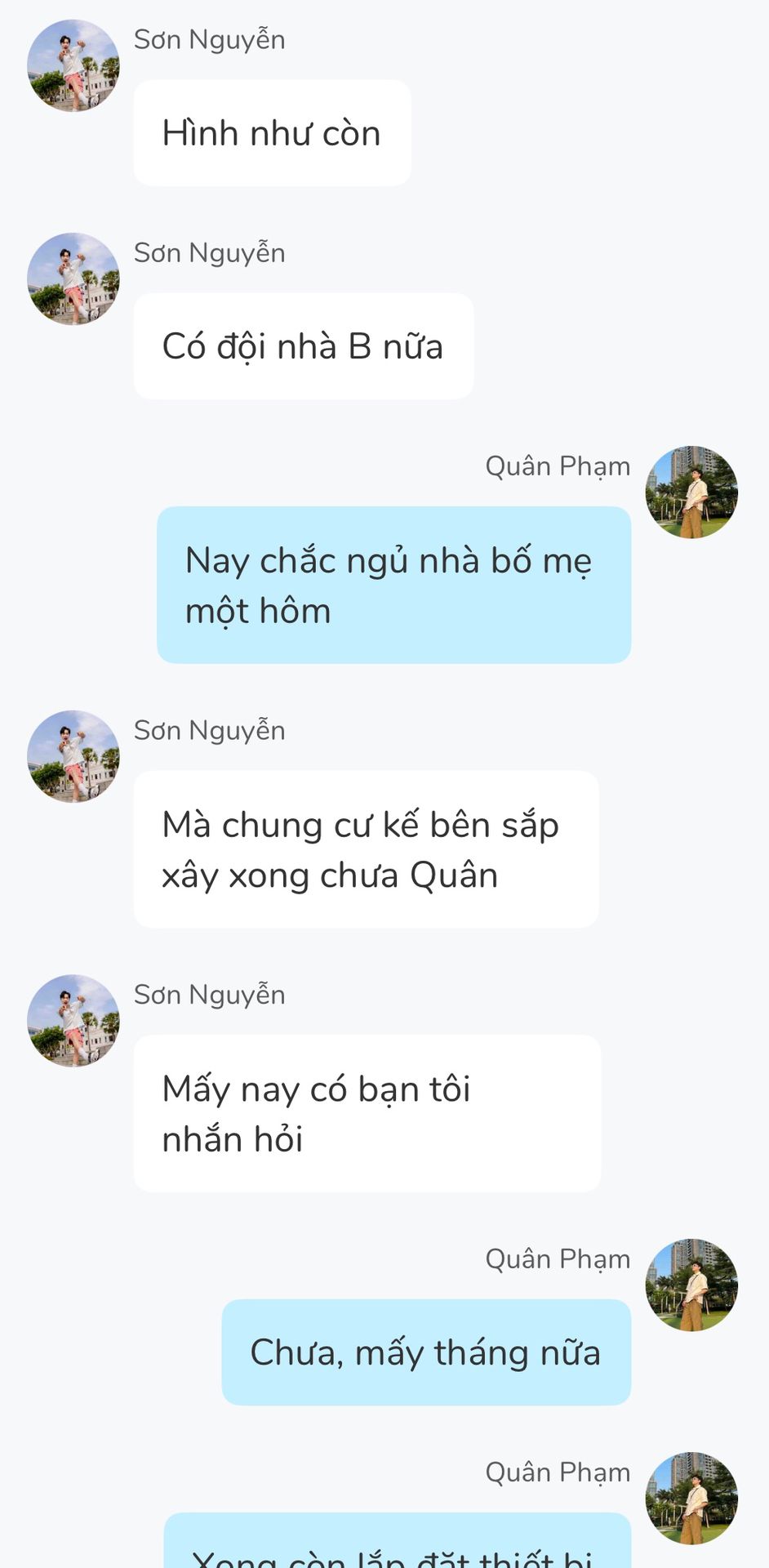The width and height of the screenshot is (769, 1568).
Task: Open Sơn Nguyễn's profile picture beside "Mấy nay có bạn"
Action: [73, 1020]
